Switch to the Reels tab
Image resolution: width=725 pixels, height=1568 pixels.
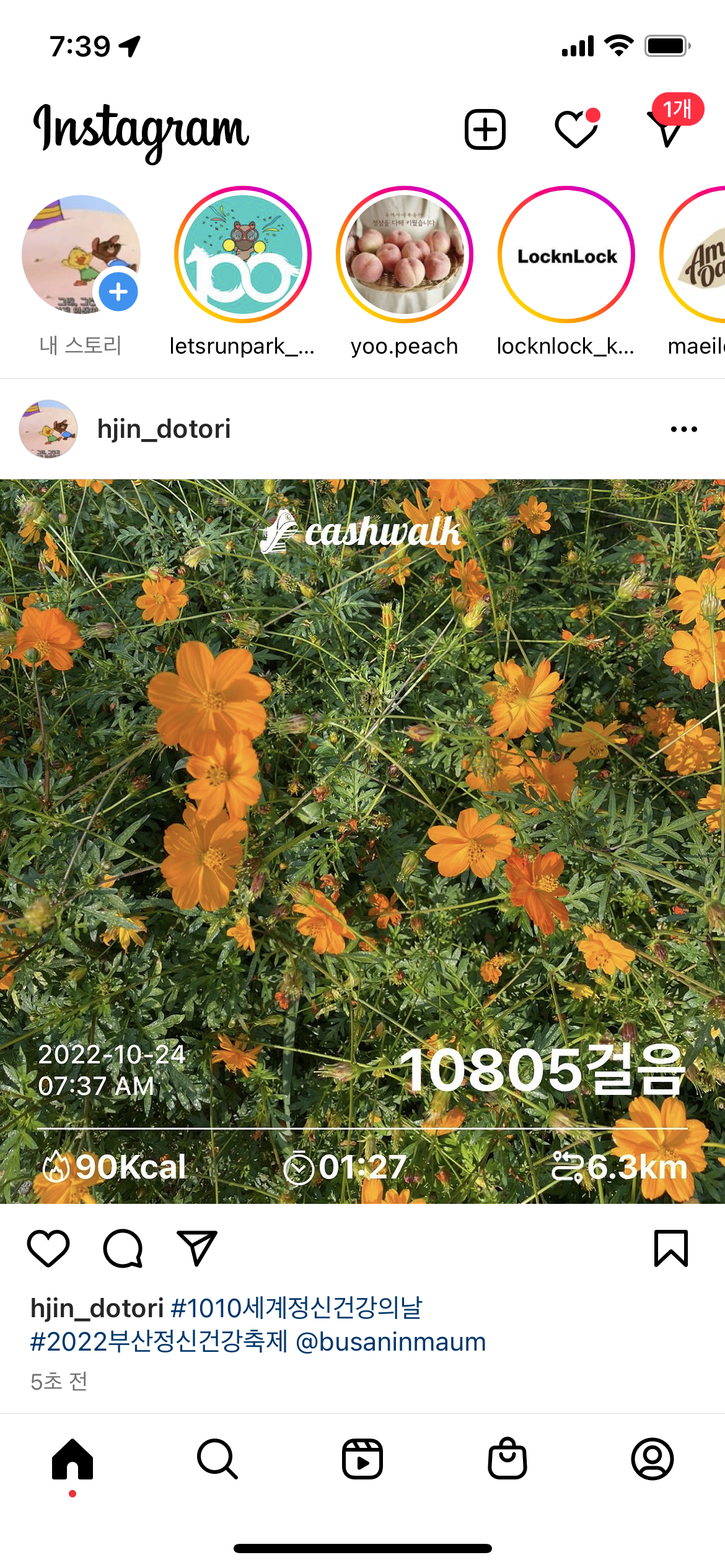[362, 1459]
